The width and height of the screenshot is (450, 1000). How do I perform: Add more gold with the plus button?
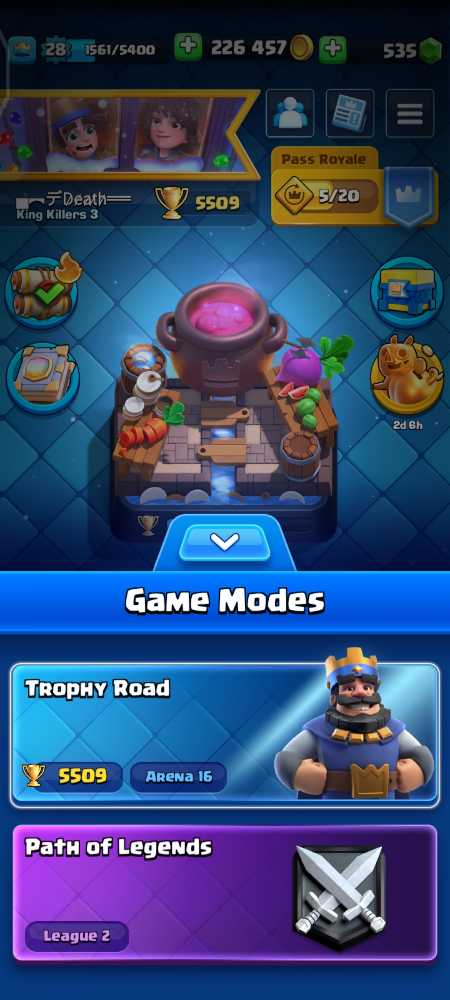[x=189, y=48]
